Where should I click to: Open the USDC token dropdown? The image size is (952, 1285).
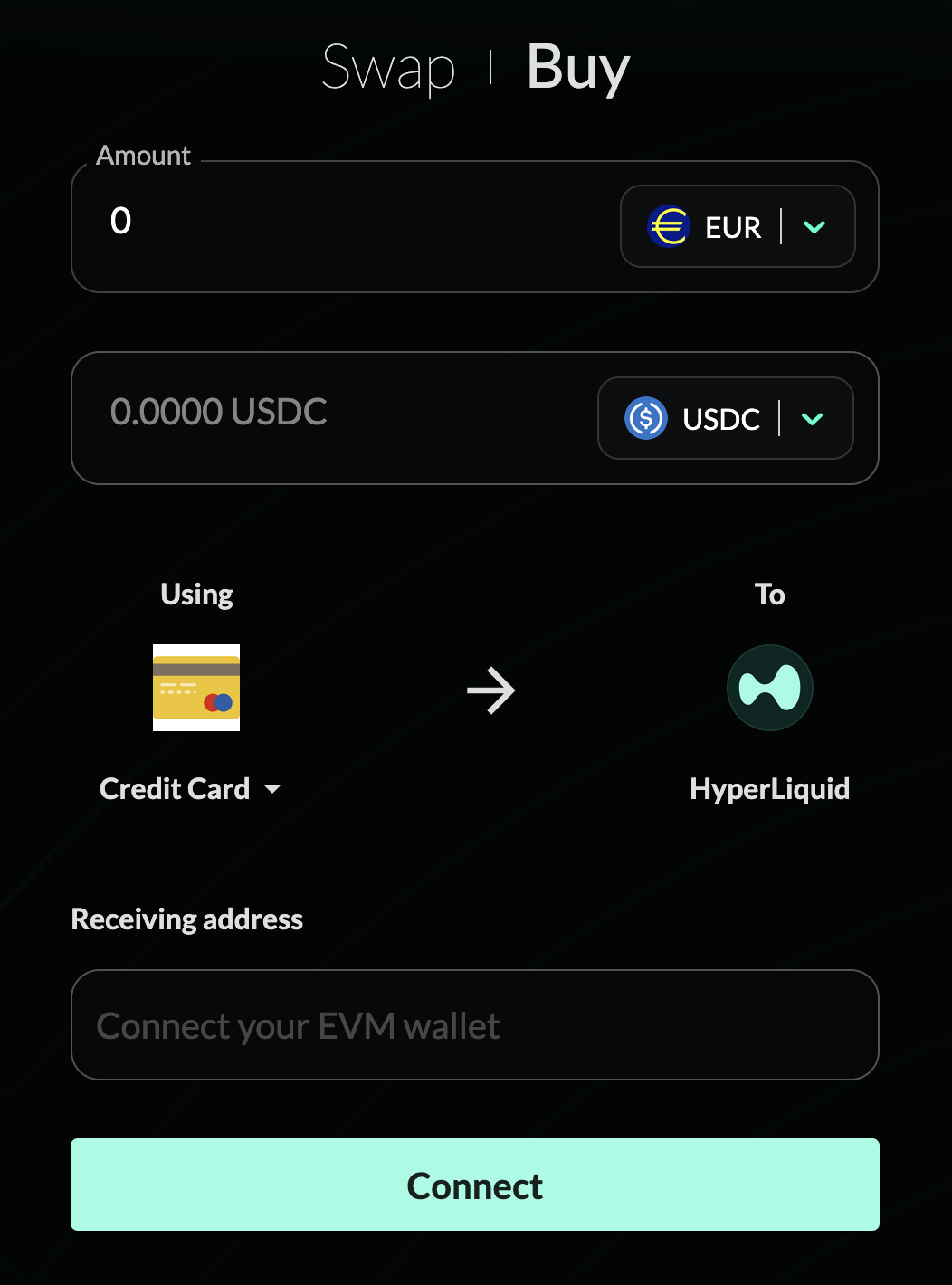[x=725, y=418]
